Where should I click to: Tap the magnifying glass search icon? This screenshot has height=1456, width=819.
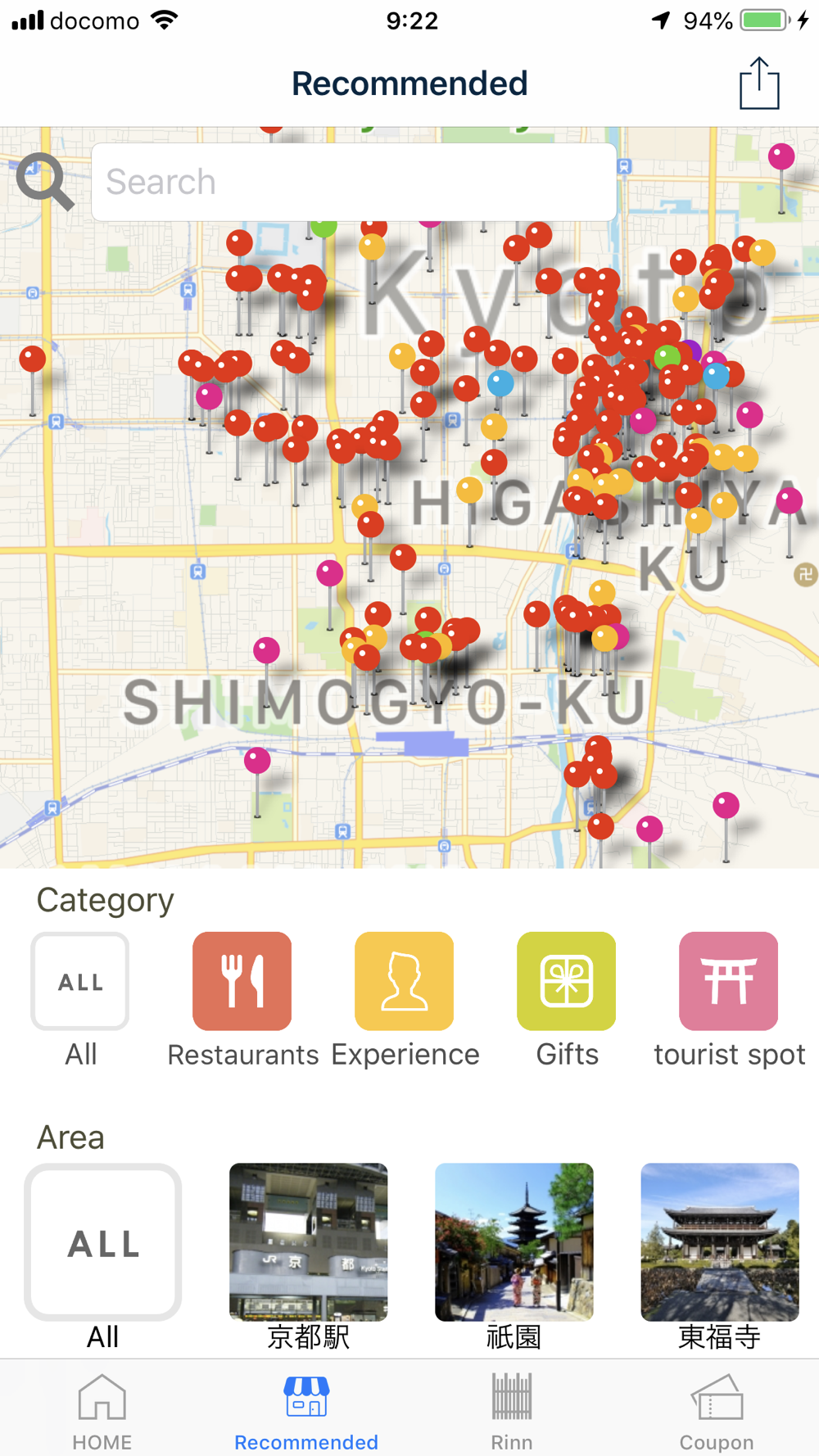point(45,181)
